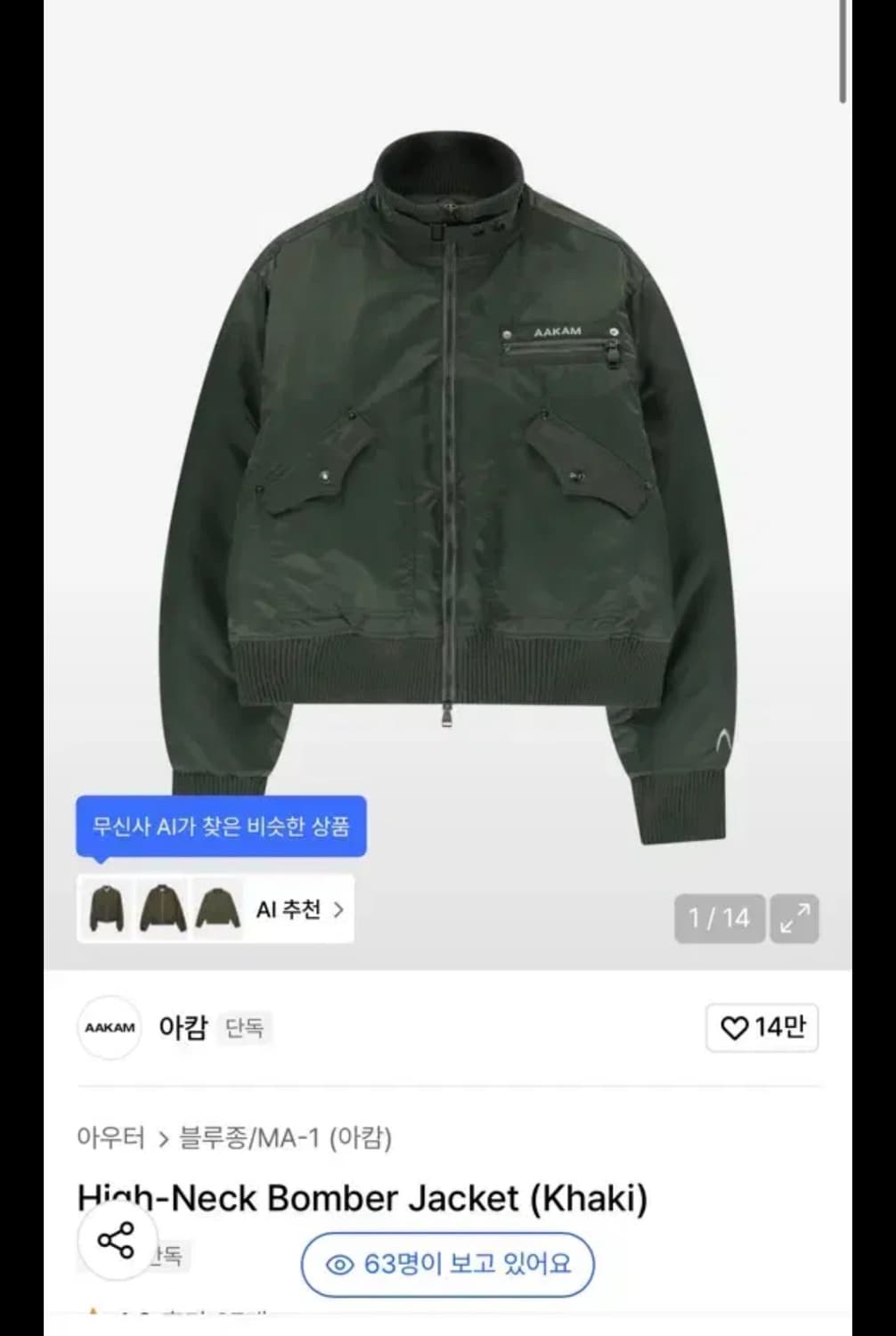Toggle the 단독 exclusive label next to 아캄

[x=244, y=1029]
